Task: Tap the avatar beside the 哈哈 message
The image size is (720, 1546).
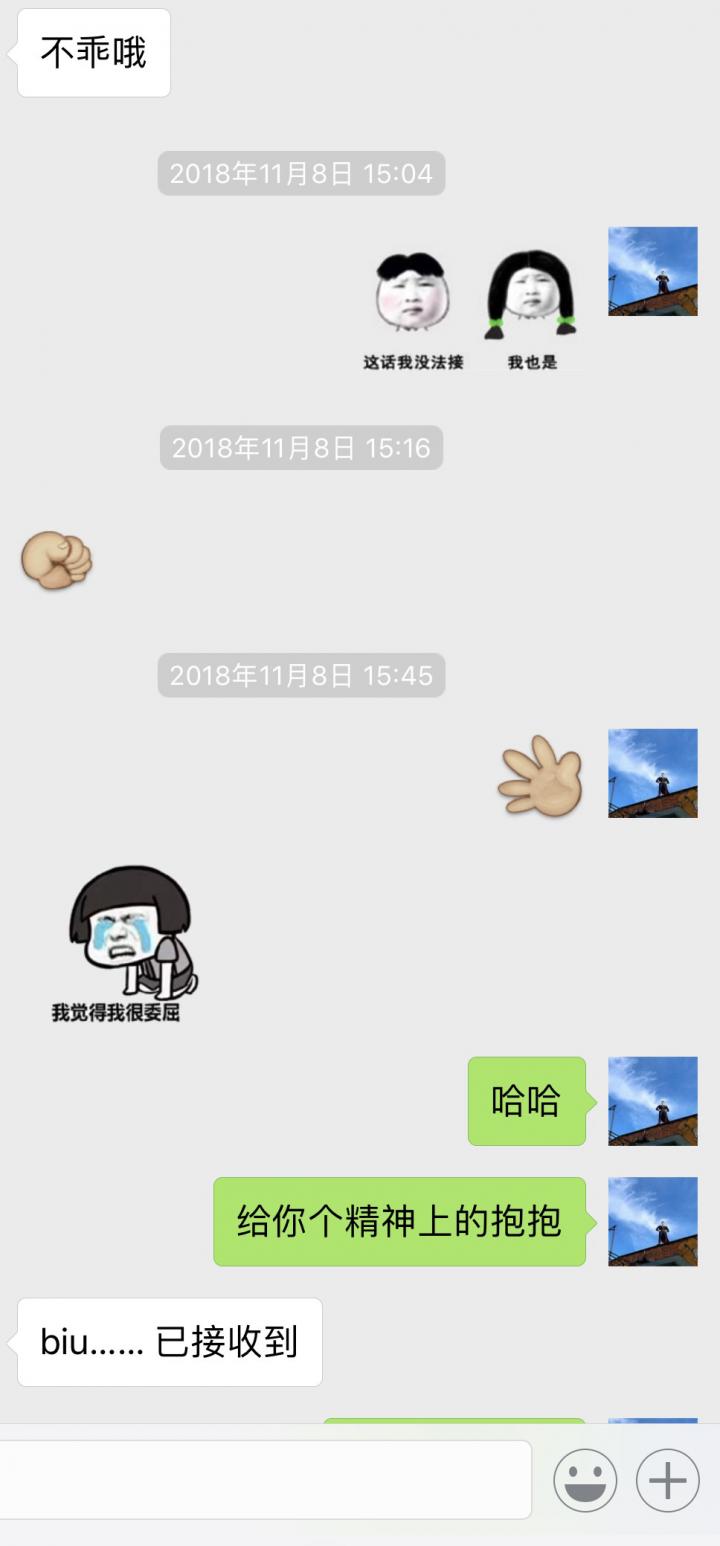Action: pyautogui.click(x=651, y=1102)
